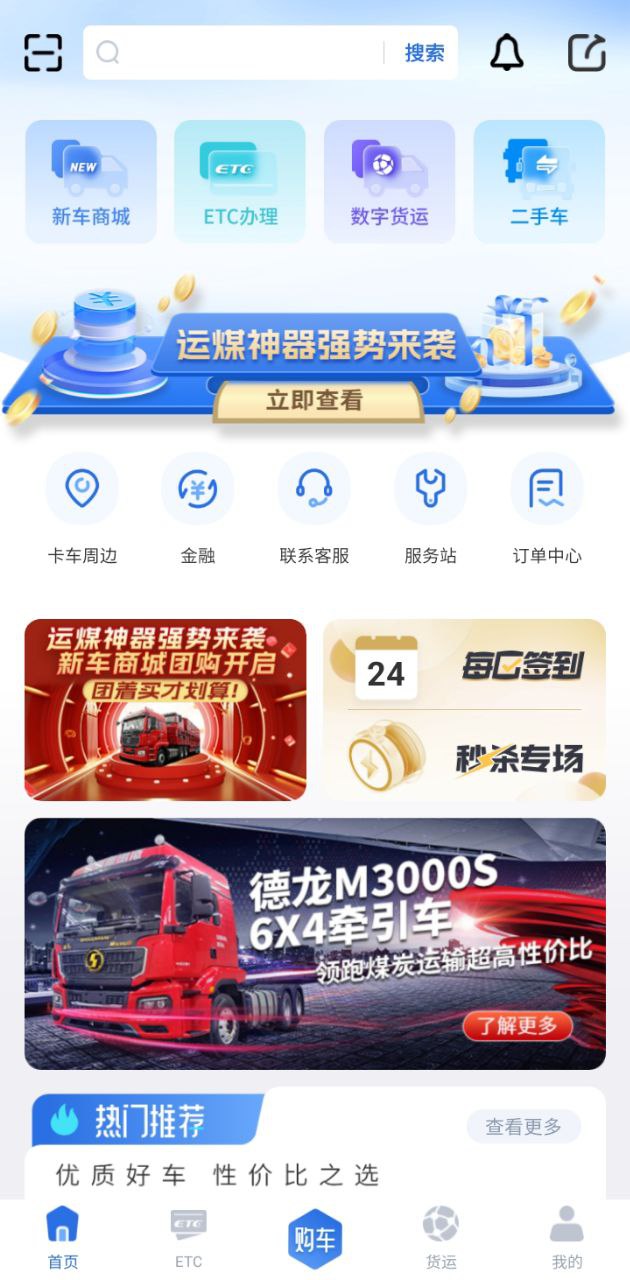Open the notifications bell
The height and width of the screenshot is (1280, 630).
507,52
